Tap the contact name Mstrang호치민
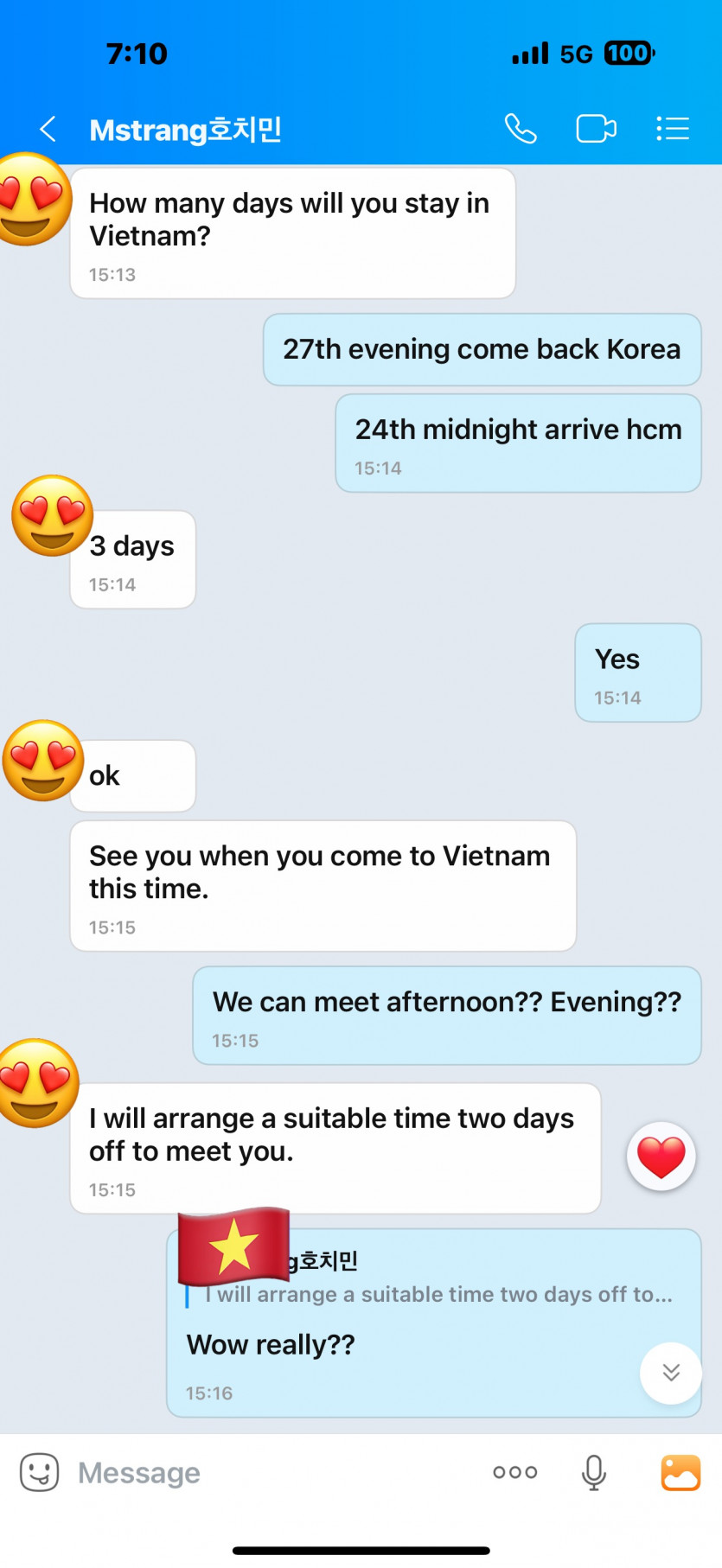 pos(186,130)
